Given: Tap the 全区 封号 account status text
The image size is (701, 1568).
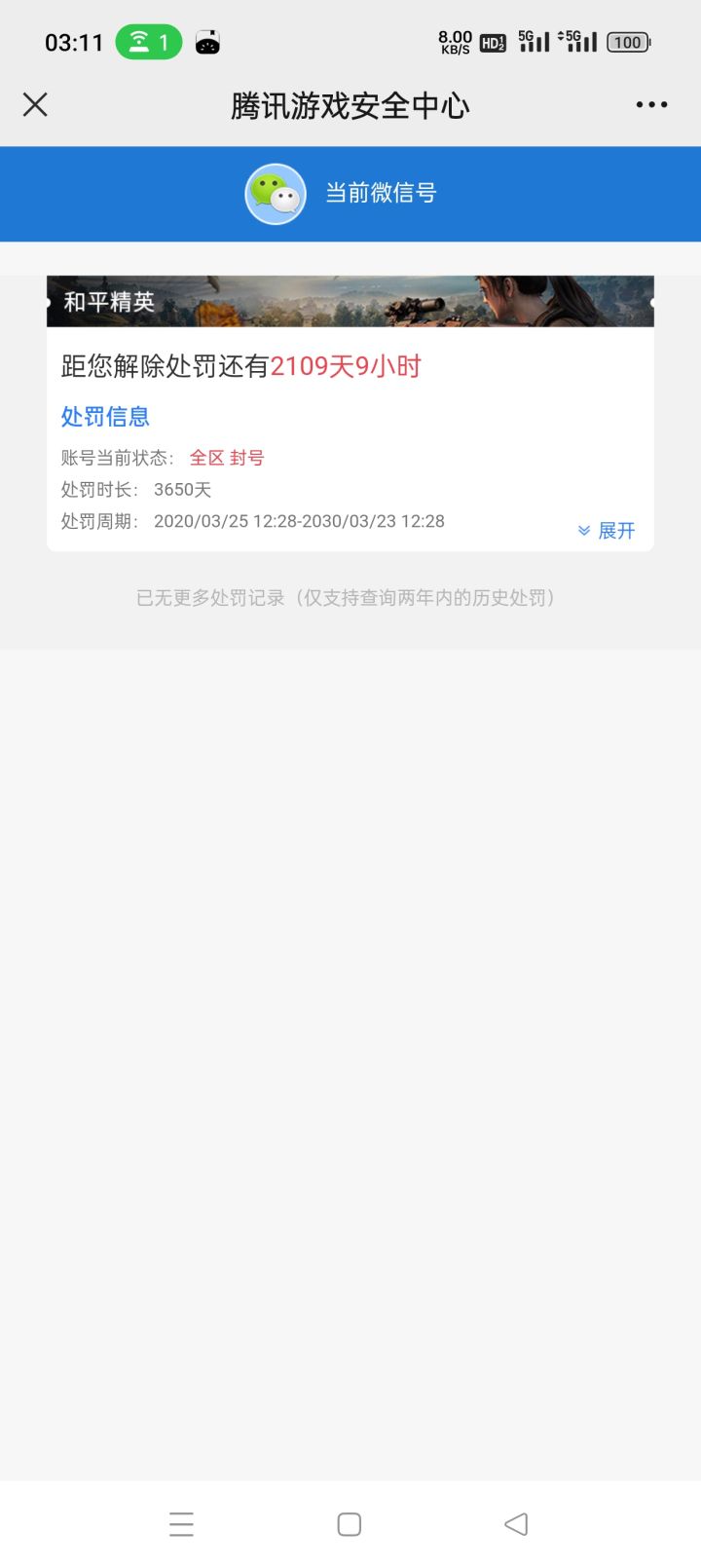Looking at the screenshot, I should click(229, 457).
